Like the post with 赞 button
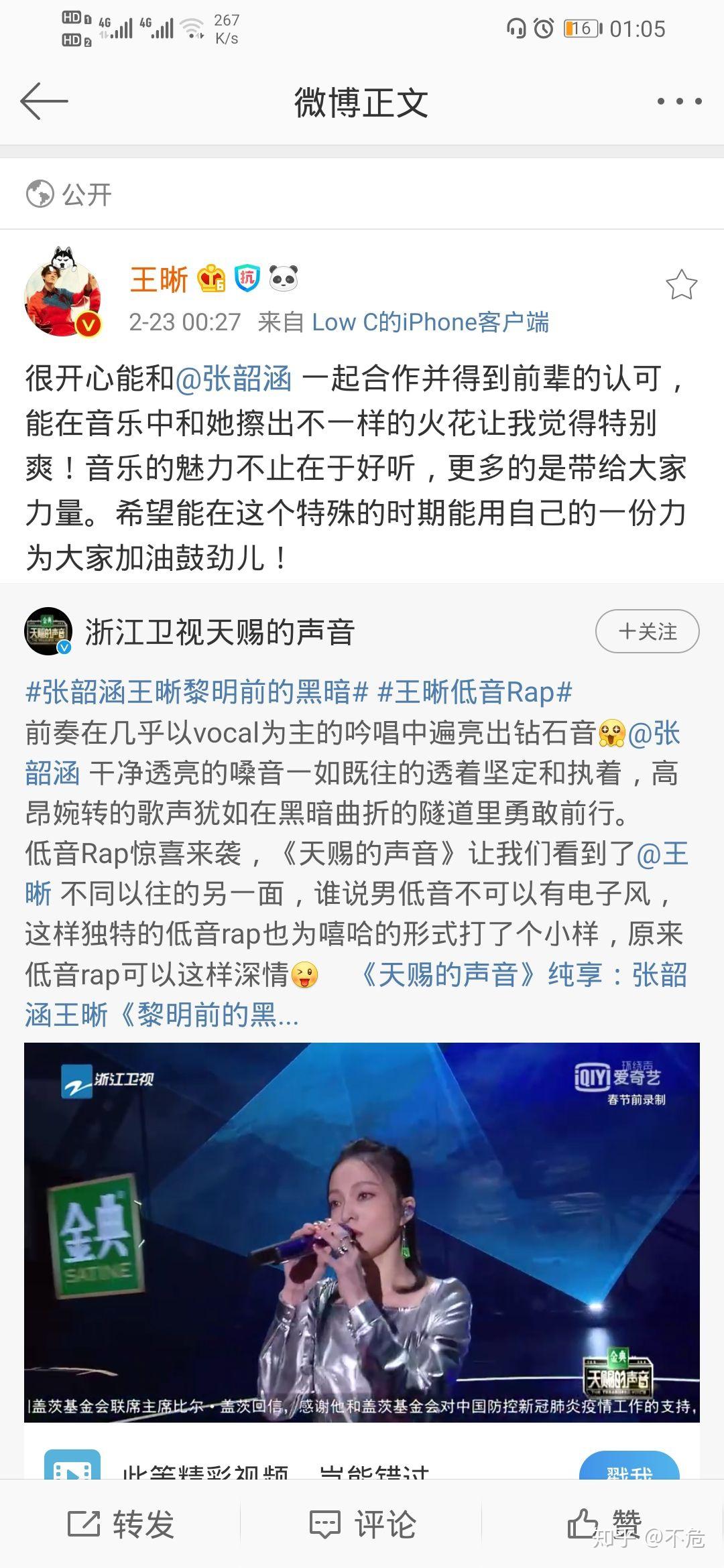This screenshot has height=1568, width=724. (603, 1524)
